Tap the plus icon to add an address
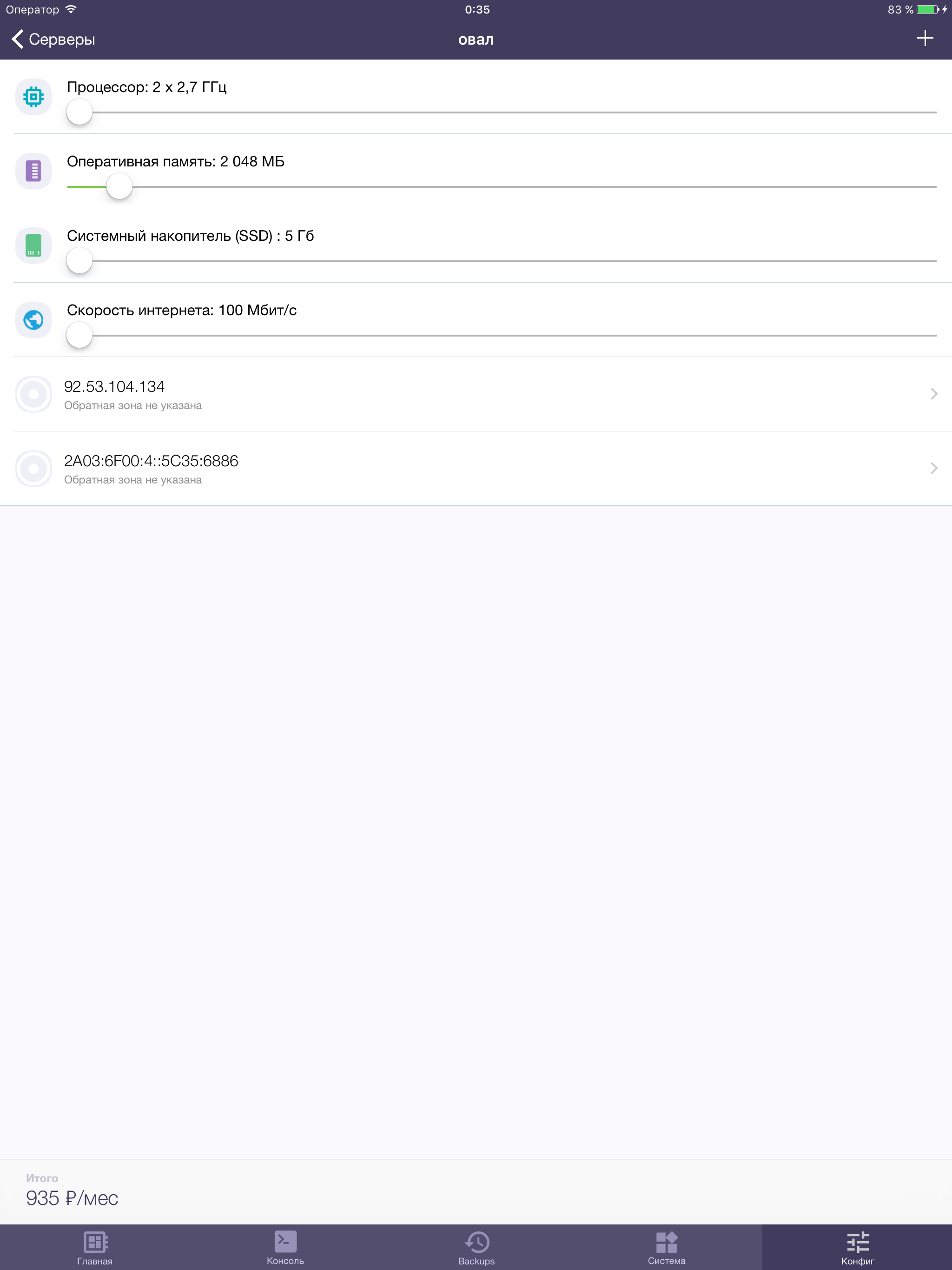Image resolution: width=952 pixels, height=1270 pixels. click(925, 39)
